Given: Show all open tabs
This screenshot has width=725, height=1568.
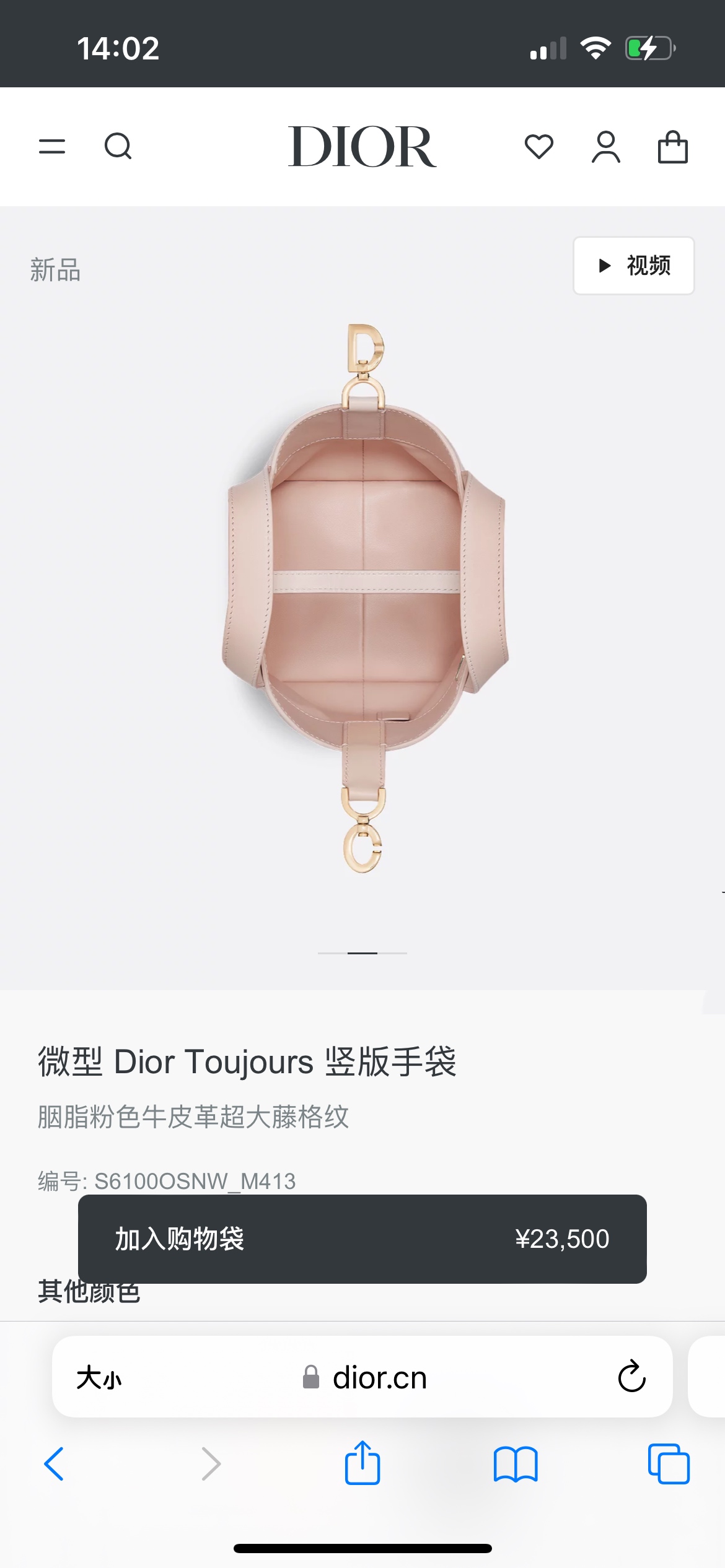Looking at the screenshot, I should point(669,1464).
